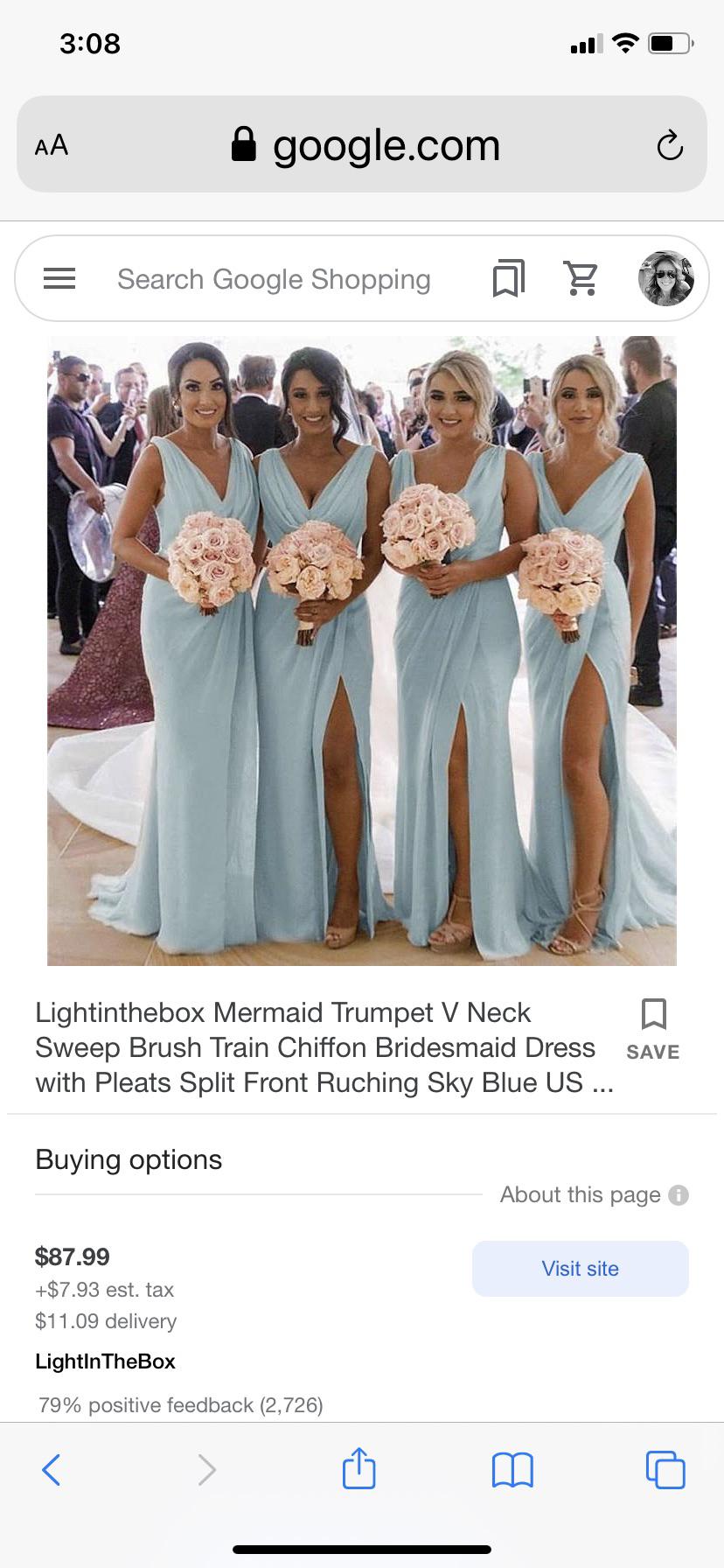The height and width of the screenshot is (1568, 724).
Task: Go back to previous page
Action: coord(52,1469)
